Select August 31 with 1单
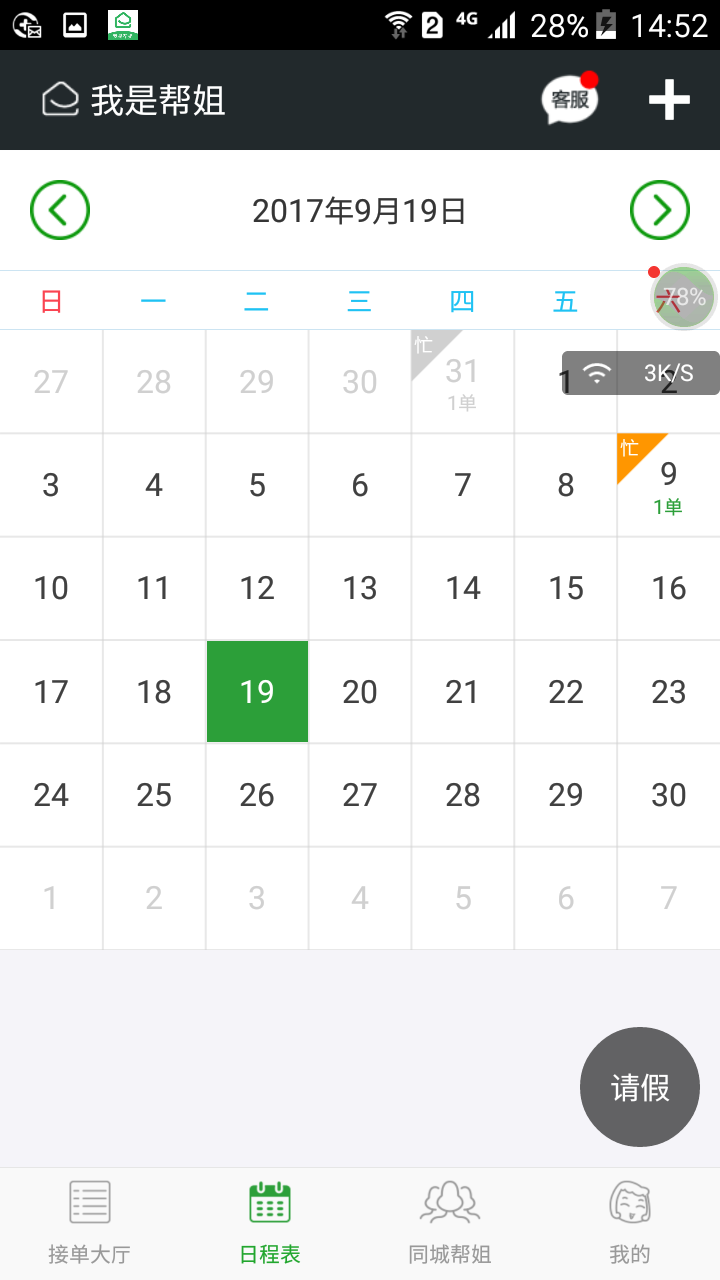Image resolution: width=720 pixels, height=1280 pixels. [462, 382]
